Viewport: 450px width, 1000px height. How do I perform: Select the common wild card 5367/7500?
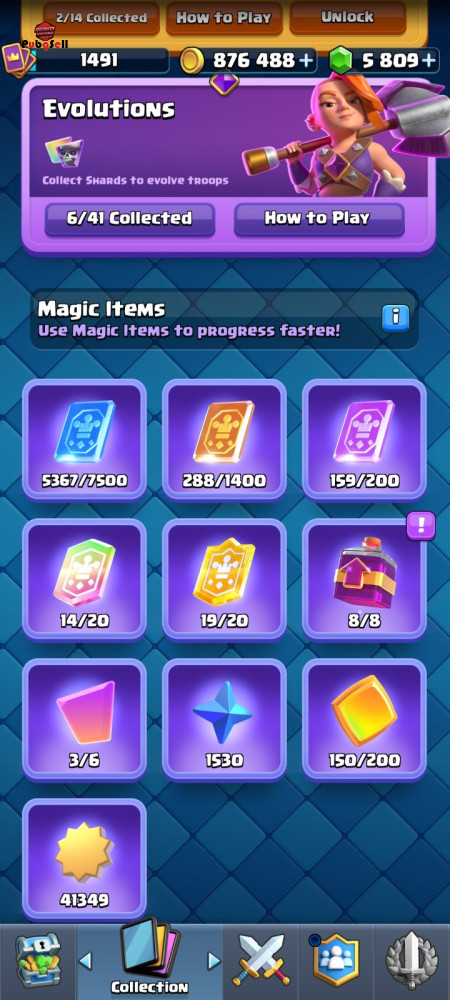tap(84, 440)
